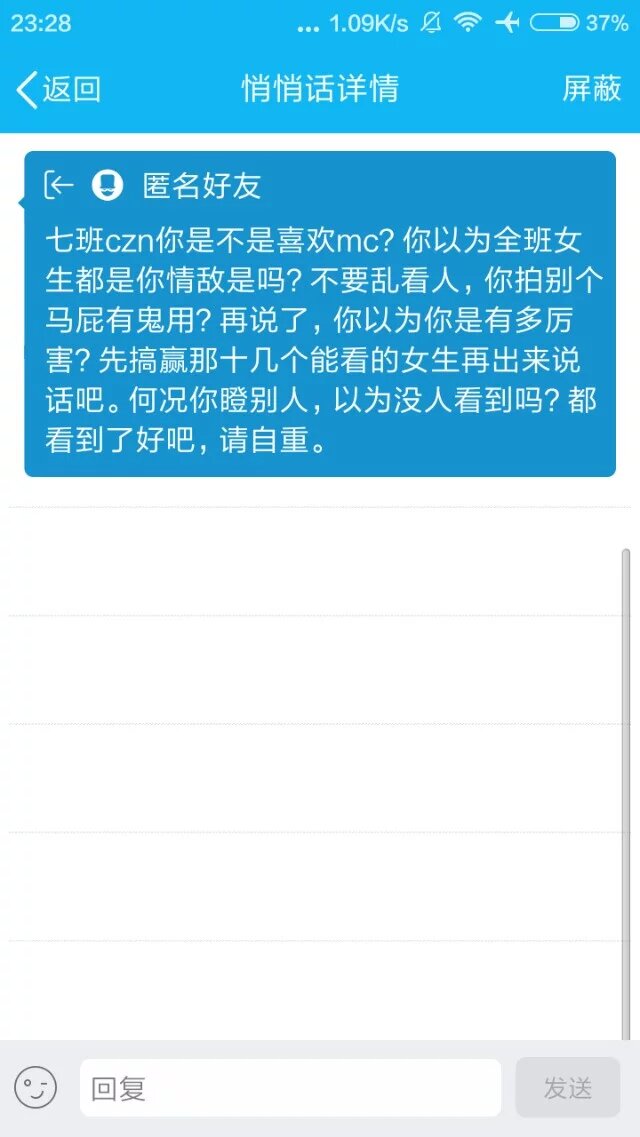Open the emoji picker smiley icon
Screen dimensions: 640x1137
[x=35, y=1087]
